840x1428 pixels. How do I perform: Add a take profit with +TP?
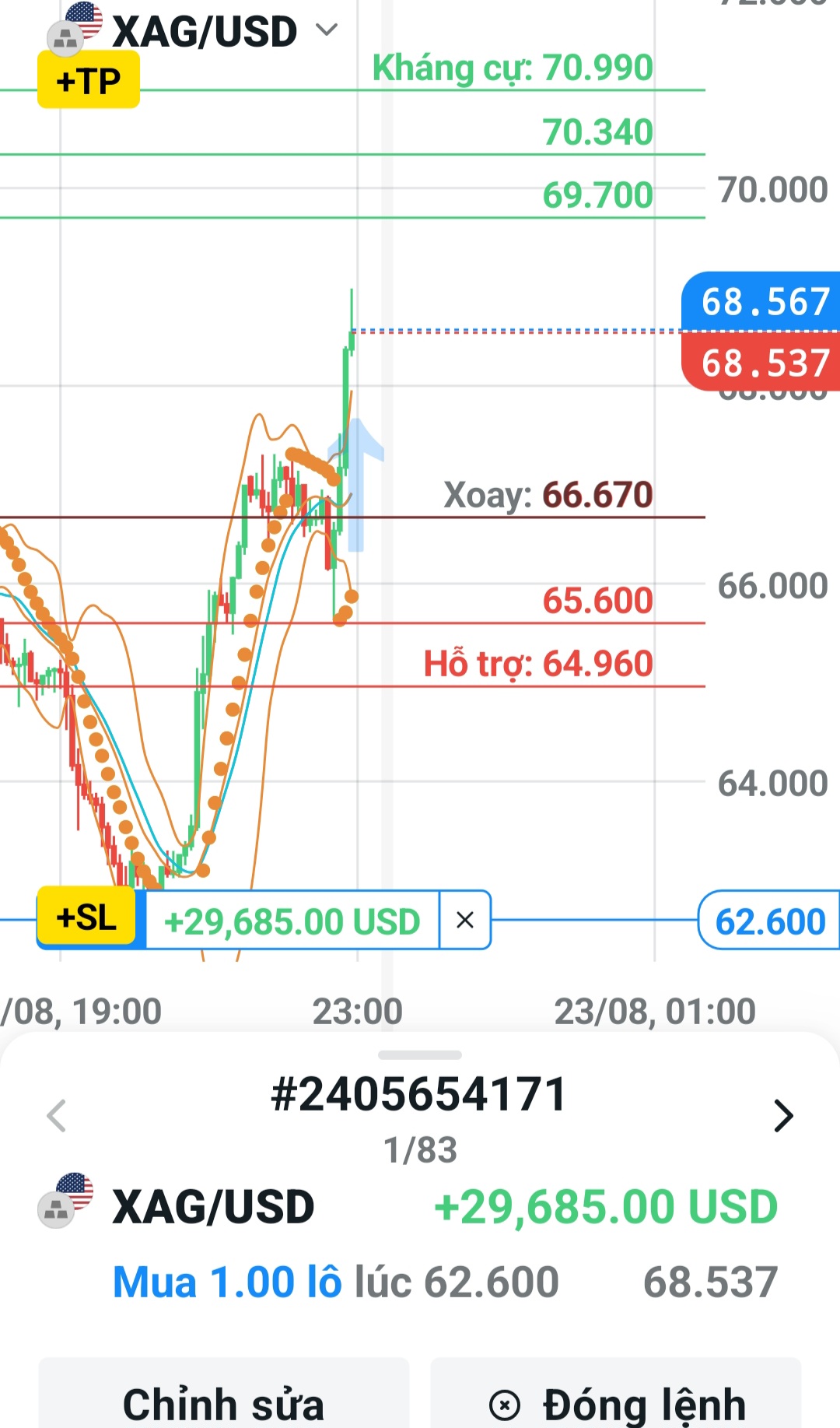[x=89, y=80]
